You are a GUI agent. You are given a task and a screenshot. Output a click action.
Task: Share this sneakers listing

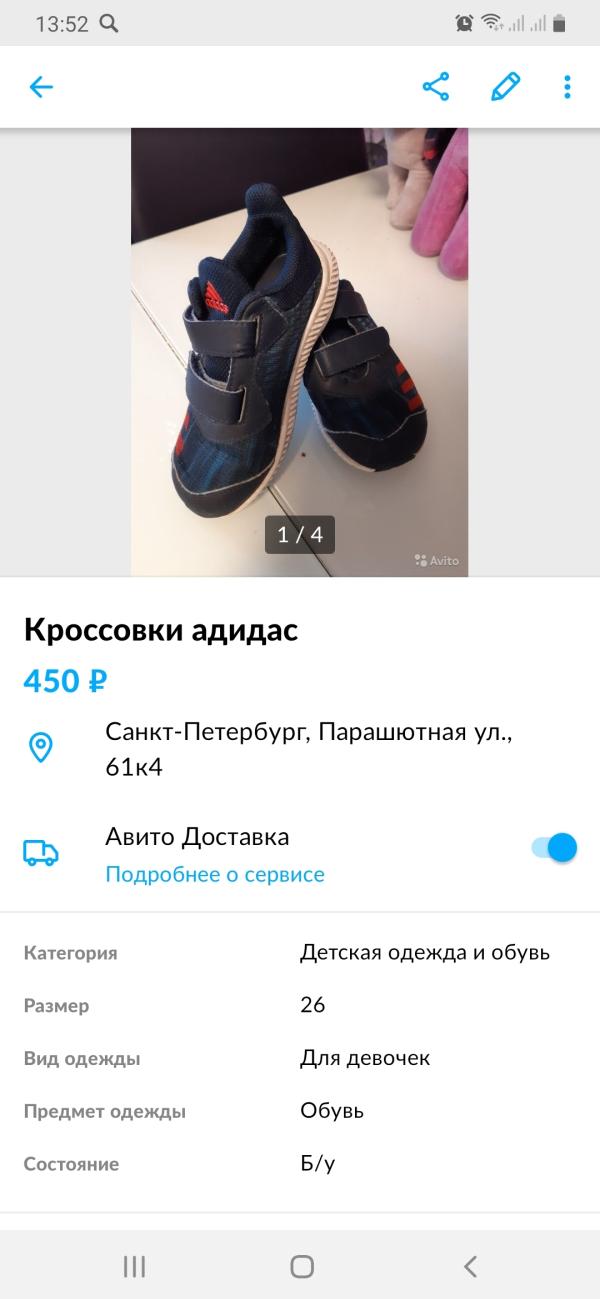click(436, 87)
